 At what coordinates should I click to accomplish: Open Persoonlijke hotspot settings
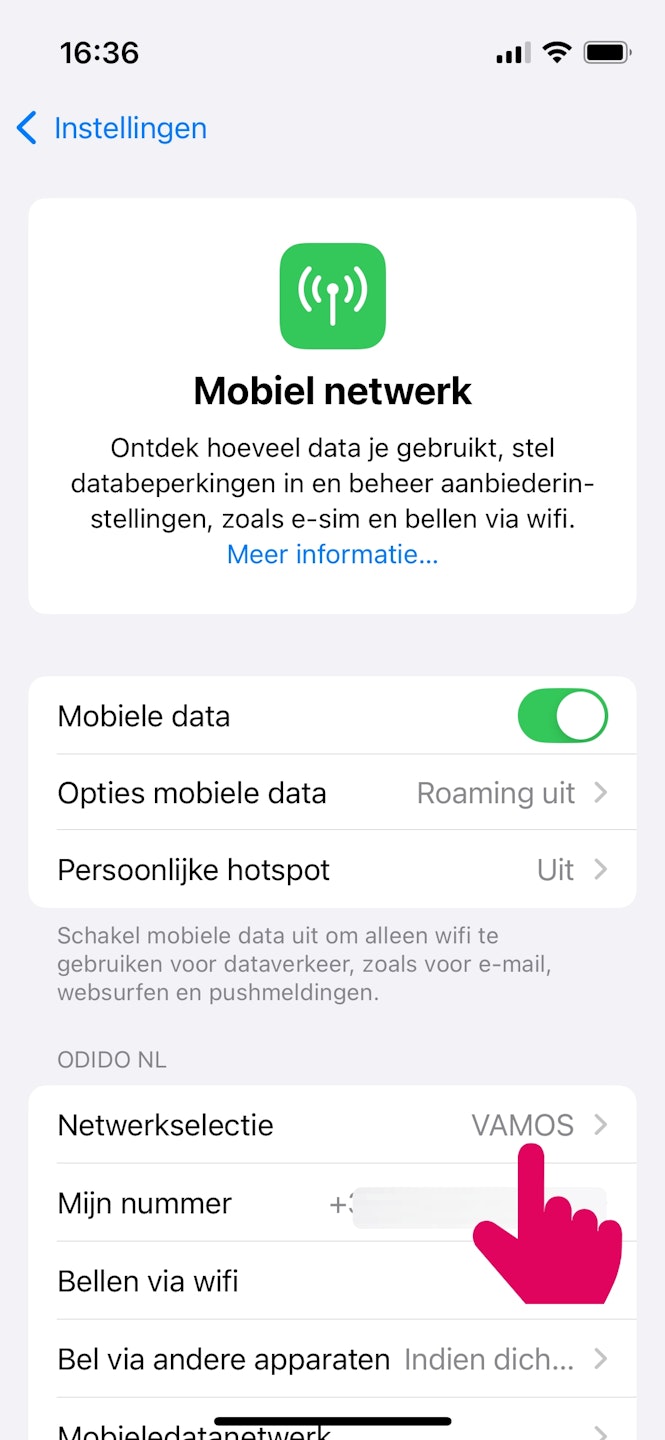(x=332, y=870)
